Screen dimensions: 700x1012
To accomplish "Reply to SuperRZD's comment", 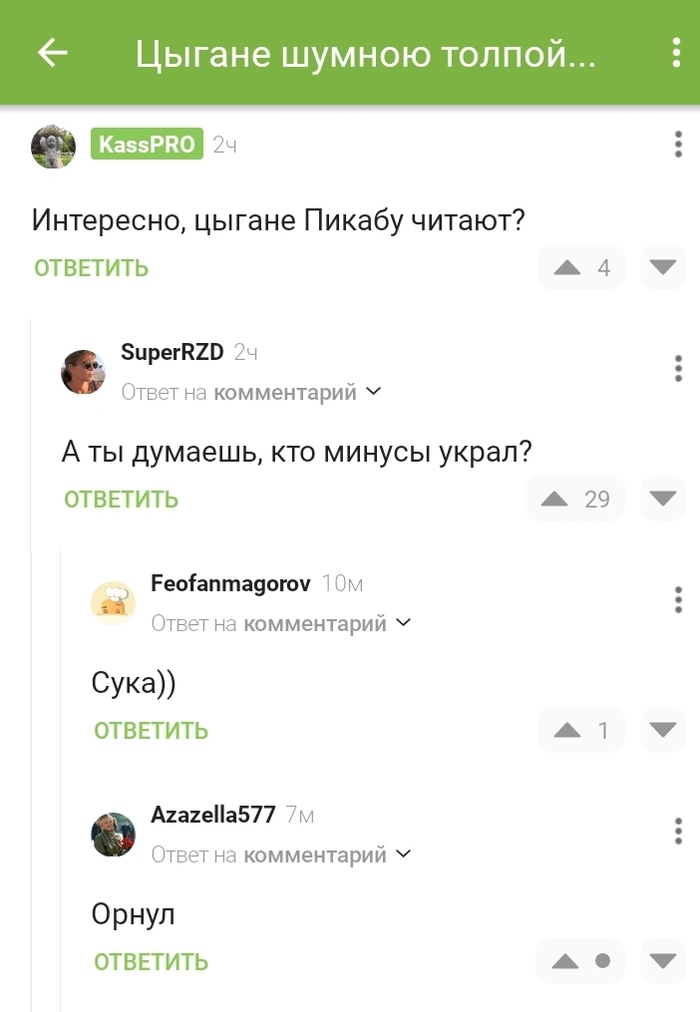I will point(121,499).
